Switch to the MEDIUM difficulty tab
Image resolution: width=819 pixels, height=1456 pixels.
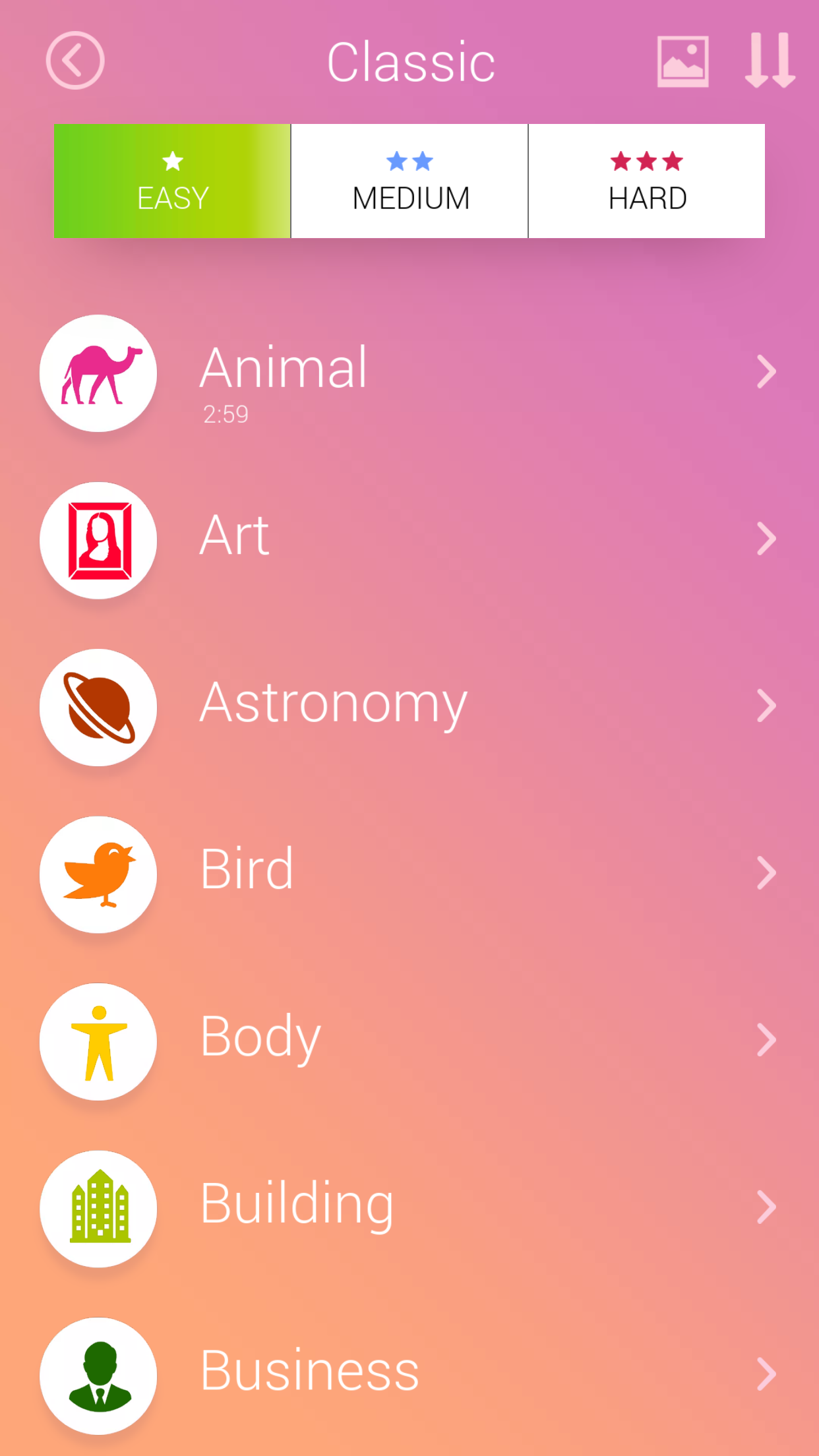pos(409,179)
